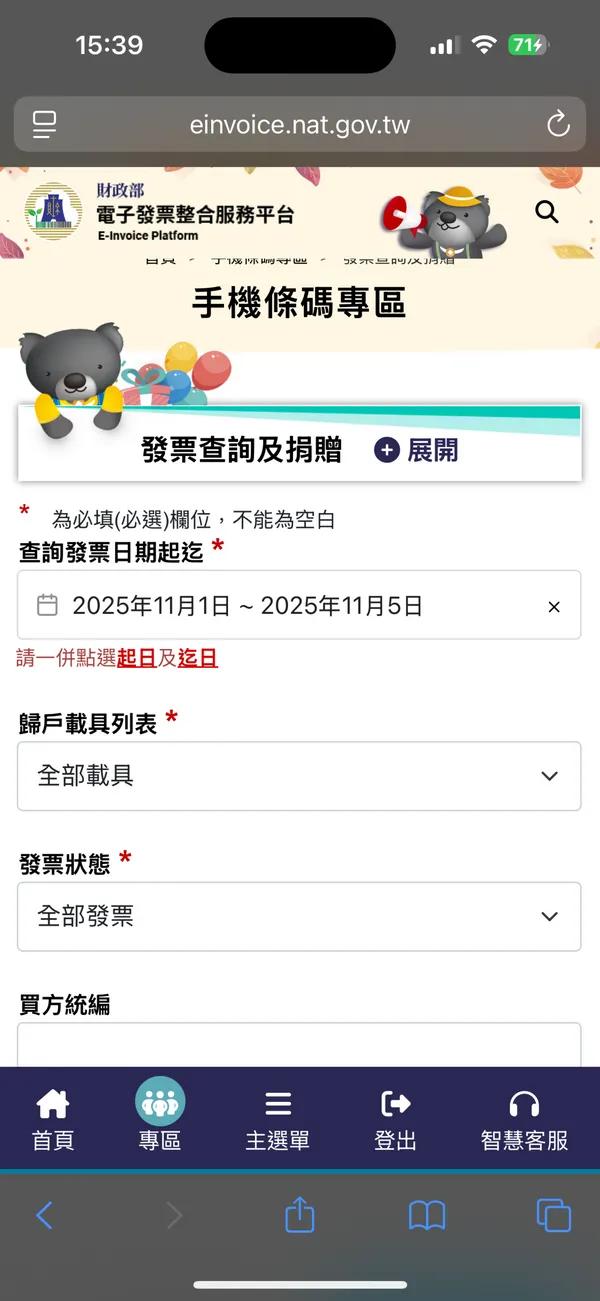Open the invoice date range picker
Screen dimensions: 600x1301
click(x=290, y=606)
